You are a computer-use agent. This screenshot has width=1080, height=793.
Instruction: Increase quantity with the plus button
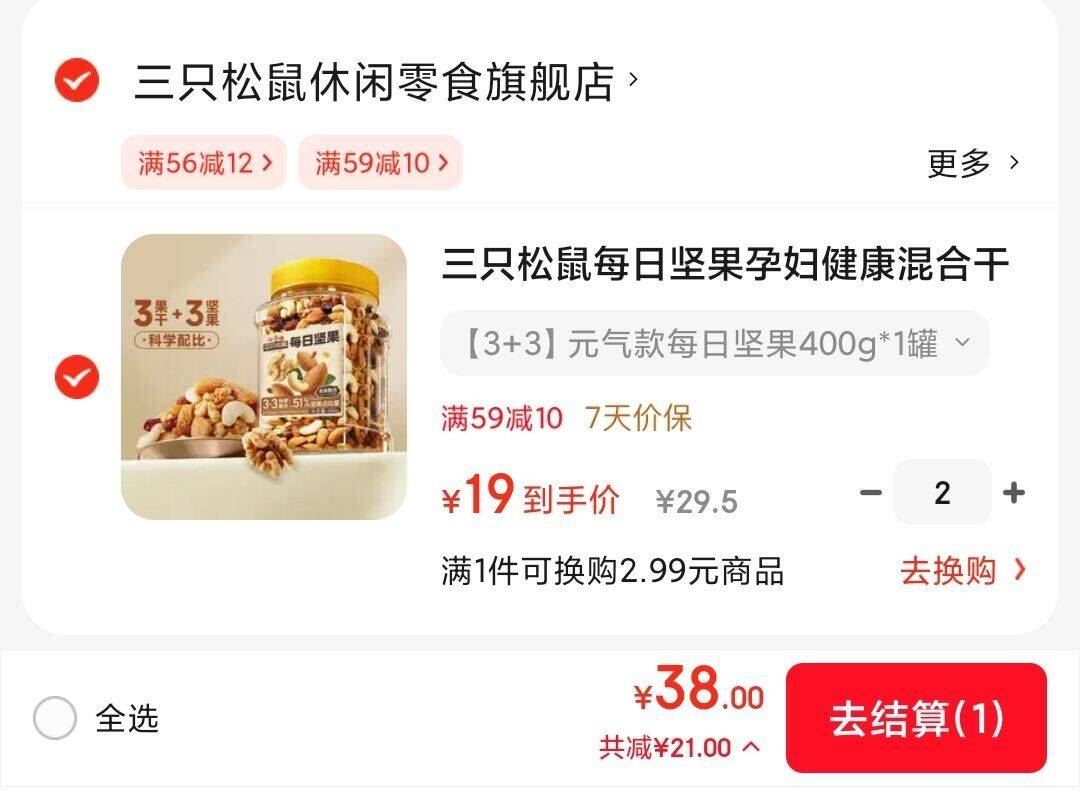(x=1014, y=493)
